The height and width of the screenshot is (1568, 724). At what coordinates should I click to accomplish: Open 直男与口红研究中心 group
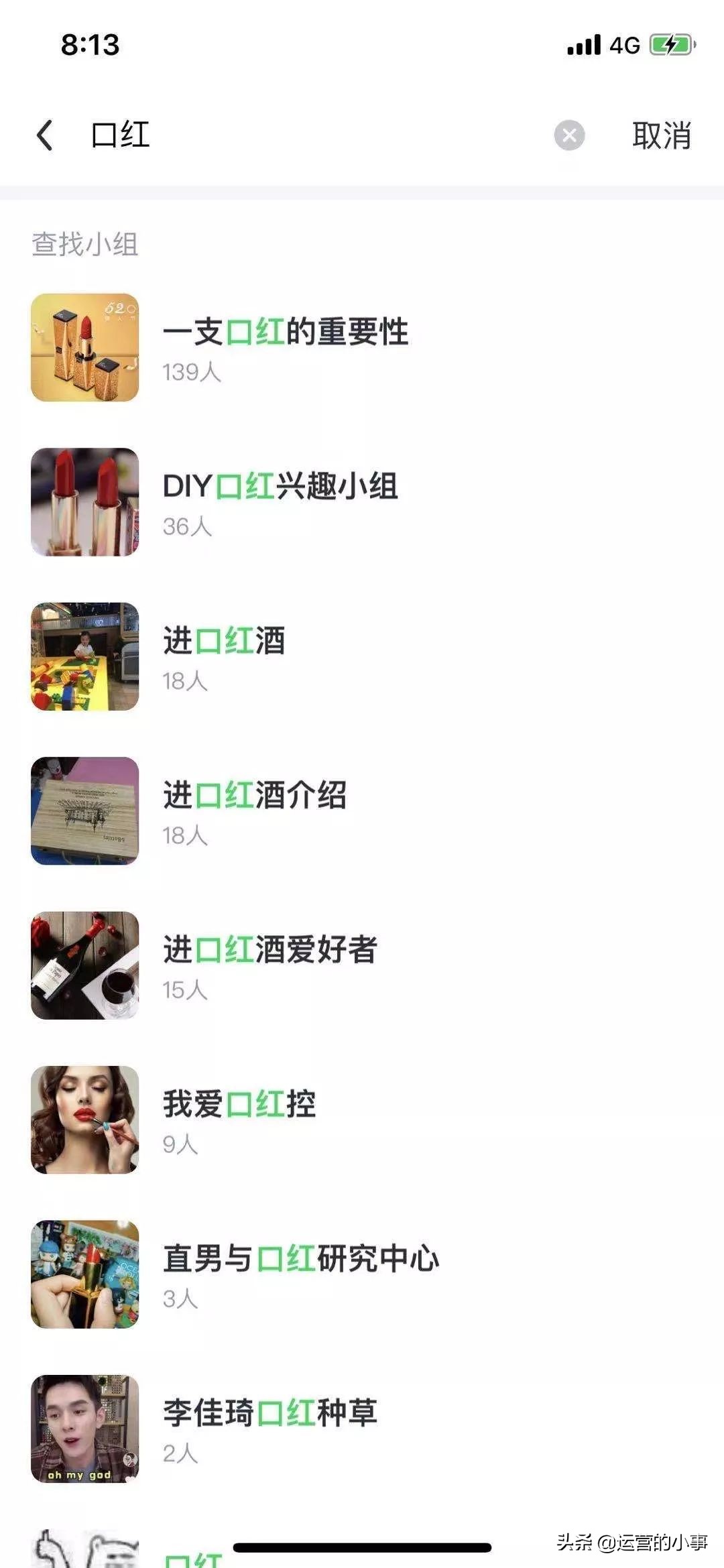coord(300,1272)
